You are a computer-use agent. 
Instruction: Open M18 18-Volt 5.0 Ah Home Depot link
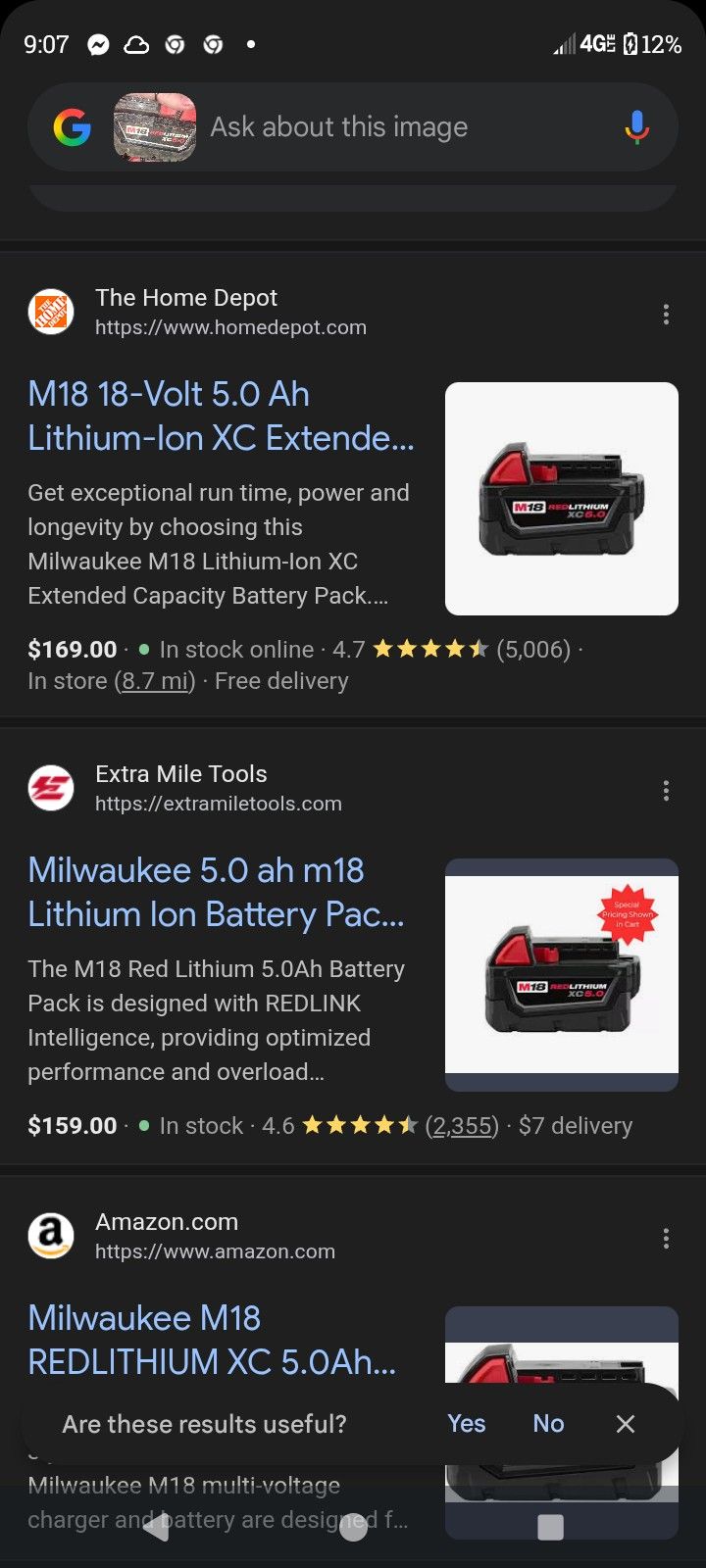pos(221,416)
